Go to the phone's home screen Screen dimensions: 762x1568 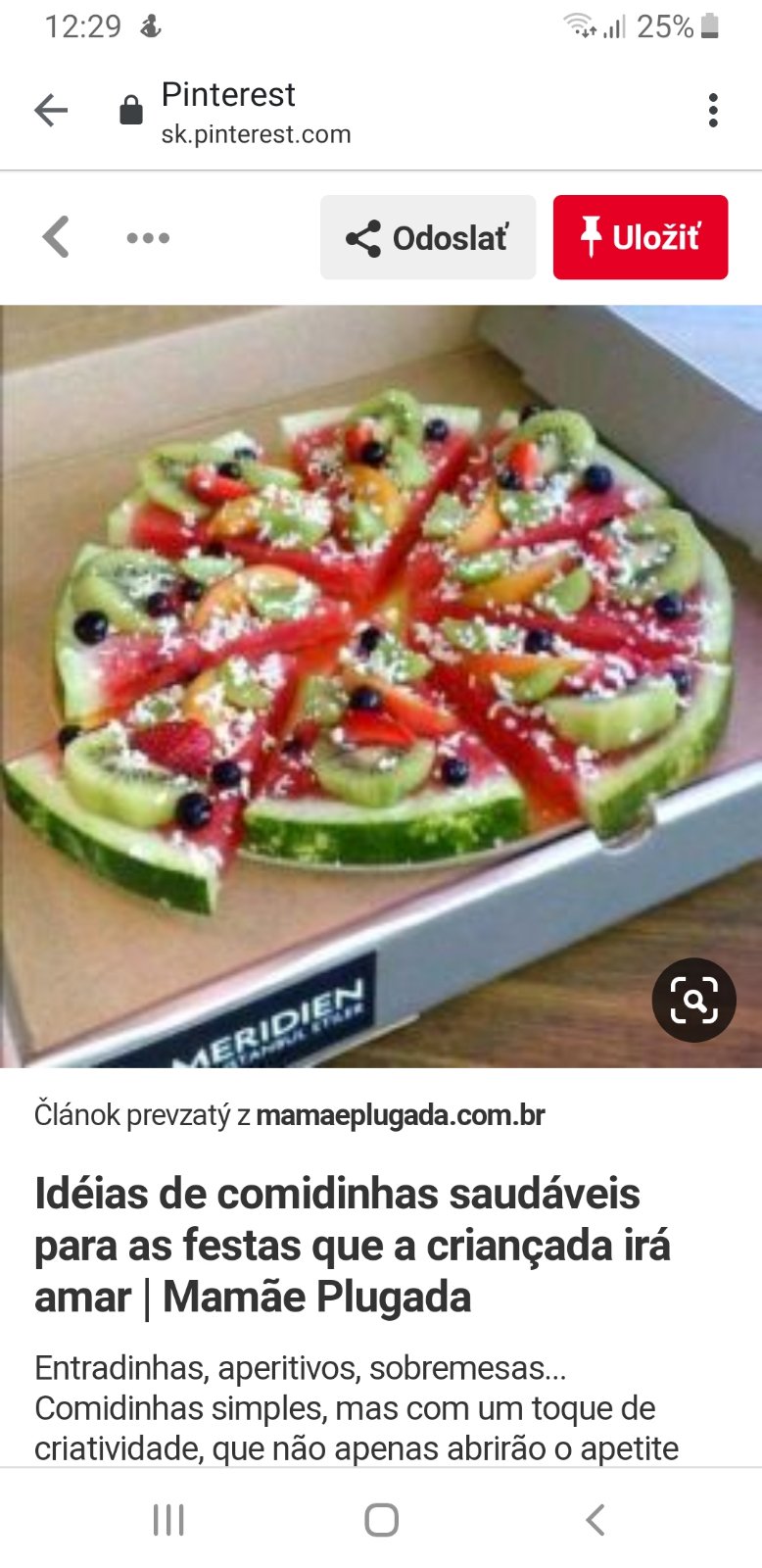[x=381, y=1520]
